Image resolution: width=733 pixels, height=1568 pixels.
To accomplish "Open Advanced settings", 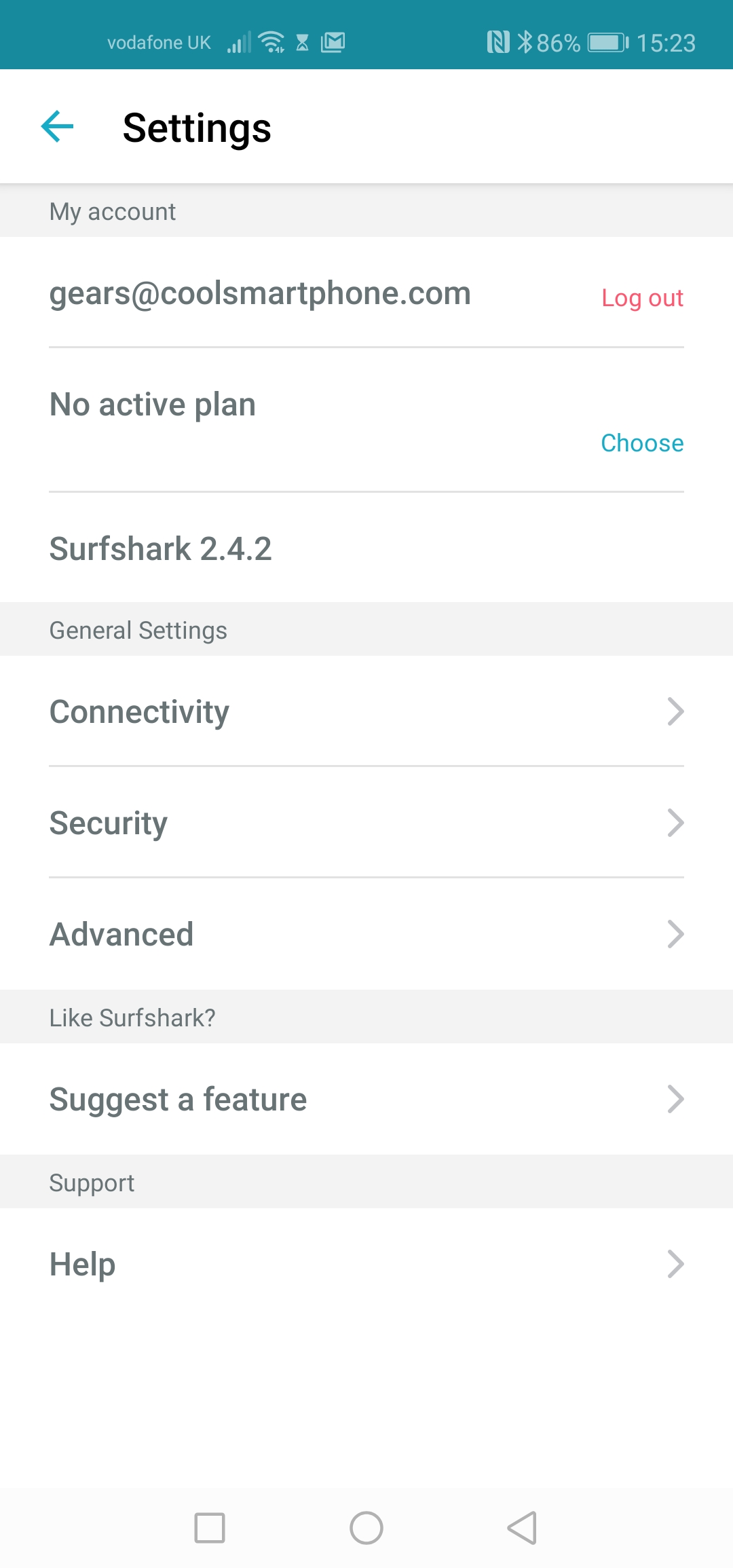I will (x=366, y=934).
